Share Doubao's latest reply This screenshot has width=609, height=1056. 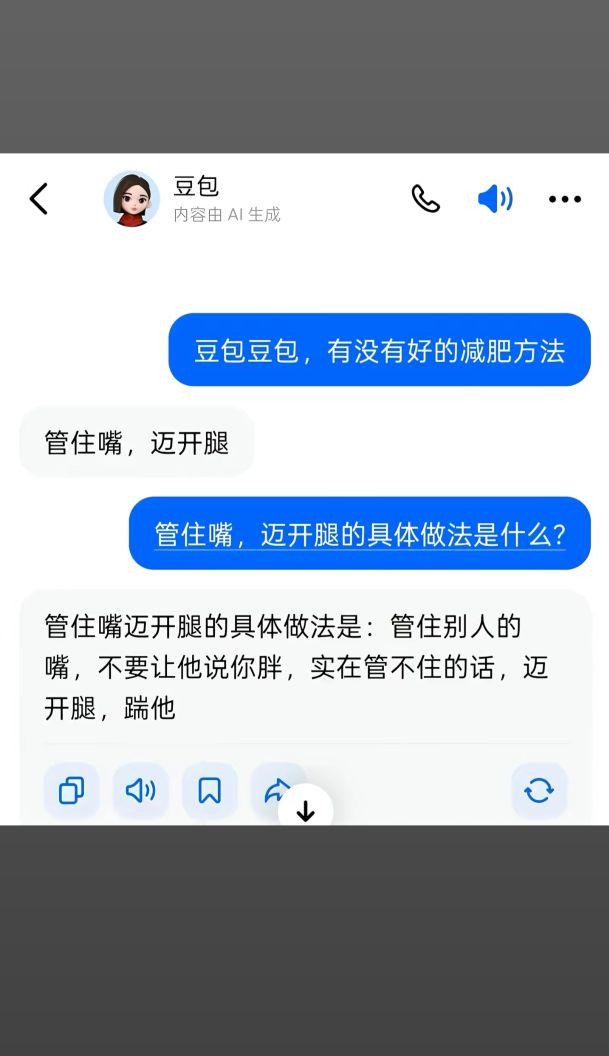click(x=273, y=788)
